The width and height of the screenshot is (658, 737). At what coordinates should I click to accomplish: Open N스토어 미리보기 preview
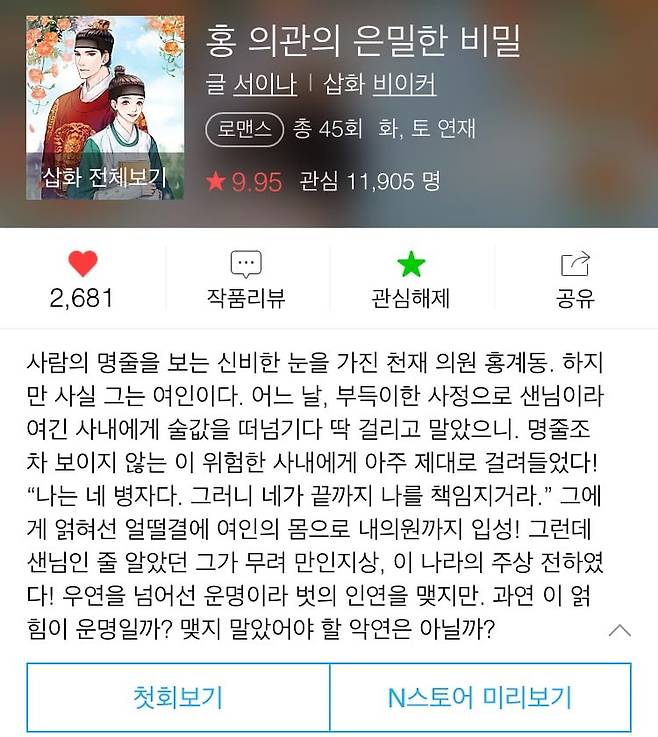[479, 696]
